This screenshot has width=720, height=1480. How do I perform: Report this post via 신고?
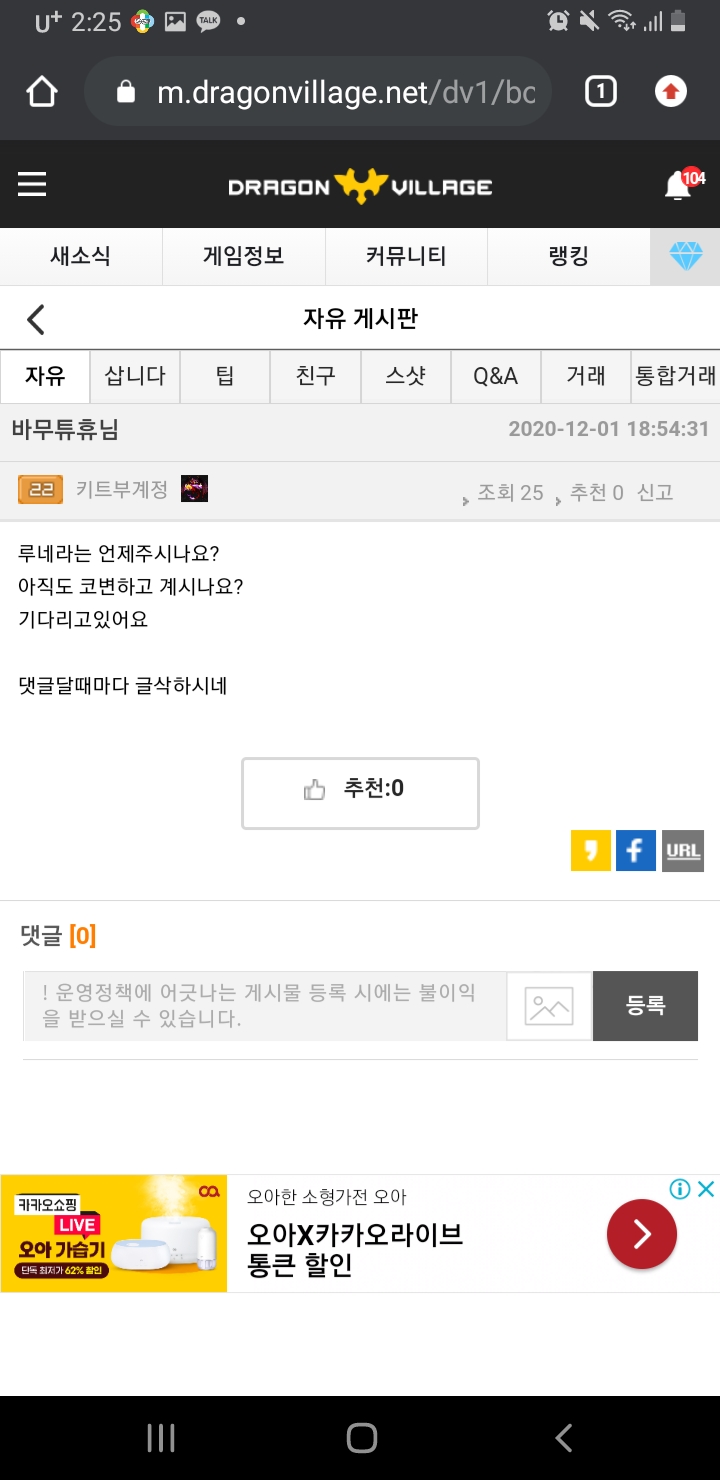[655, 492]
